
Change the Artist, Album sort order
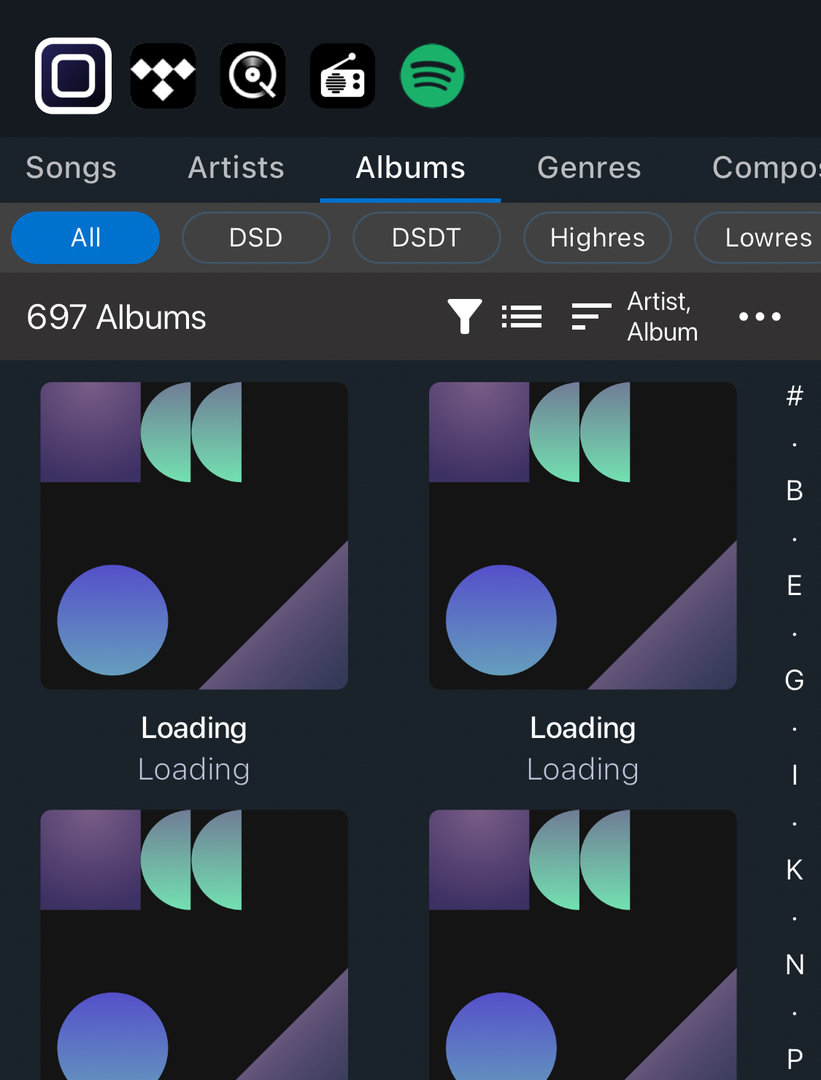[x=635, y=317]
